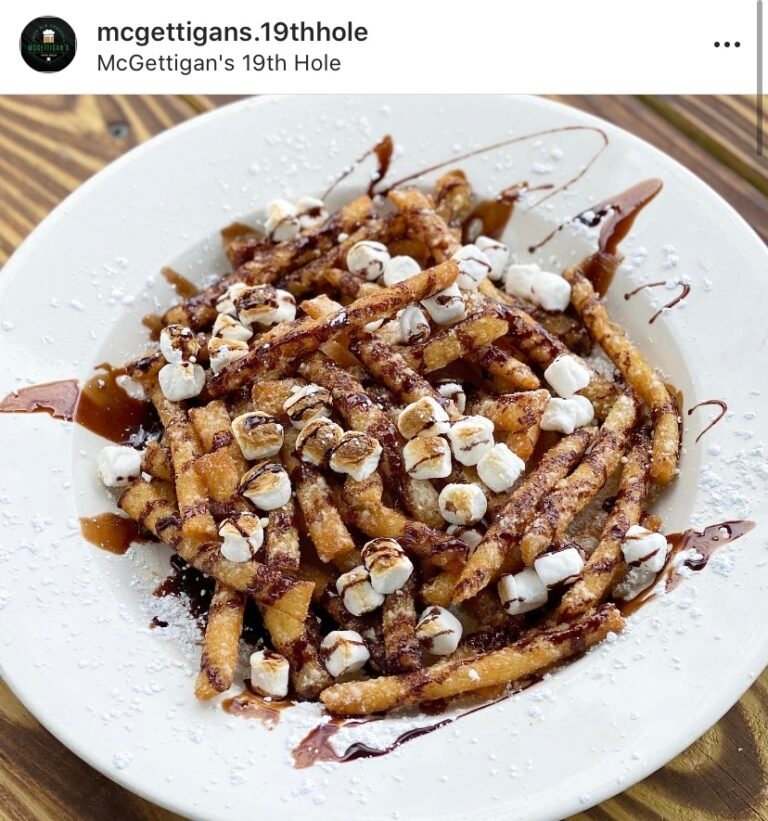
Task: Tap the dessert fries post photo
Action: 384,457
